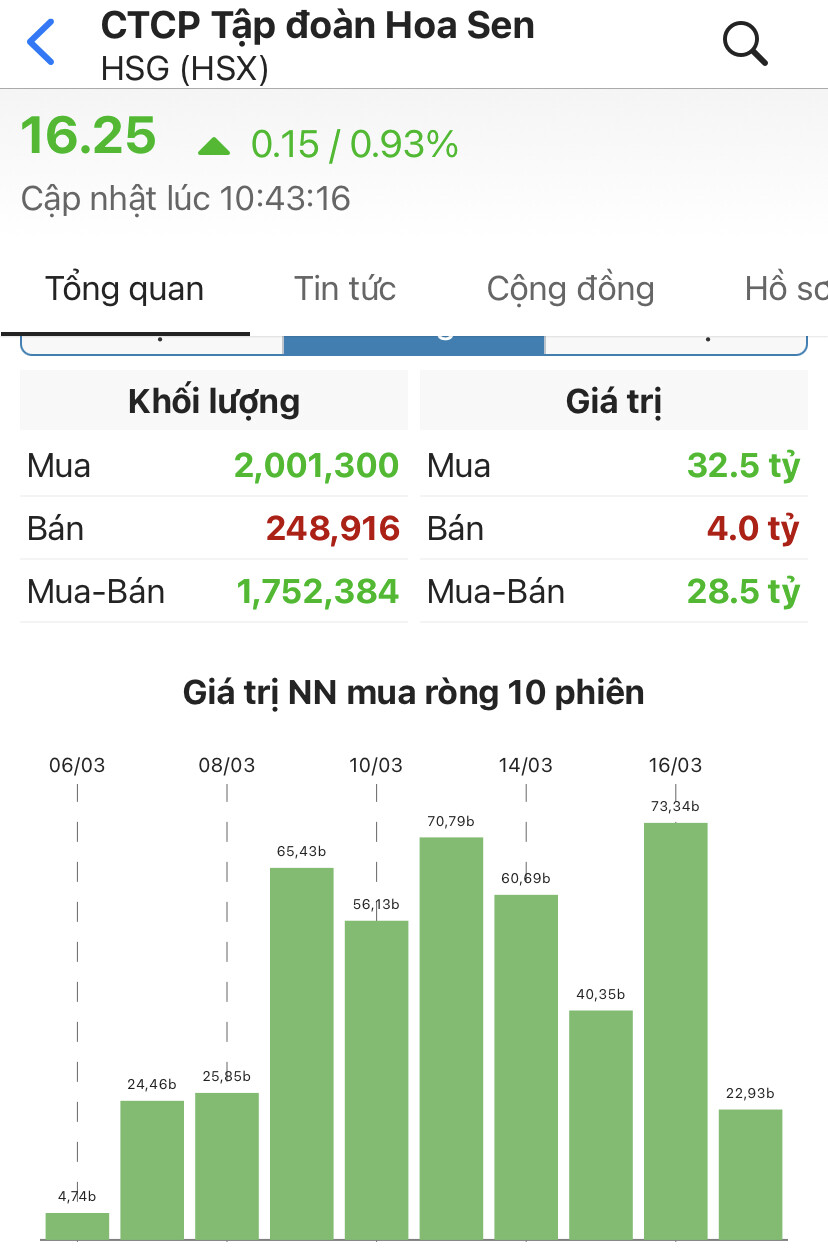Go back using the blue arrow
Screen dimensions: 828x1257
[41, 42]
